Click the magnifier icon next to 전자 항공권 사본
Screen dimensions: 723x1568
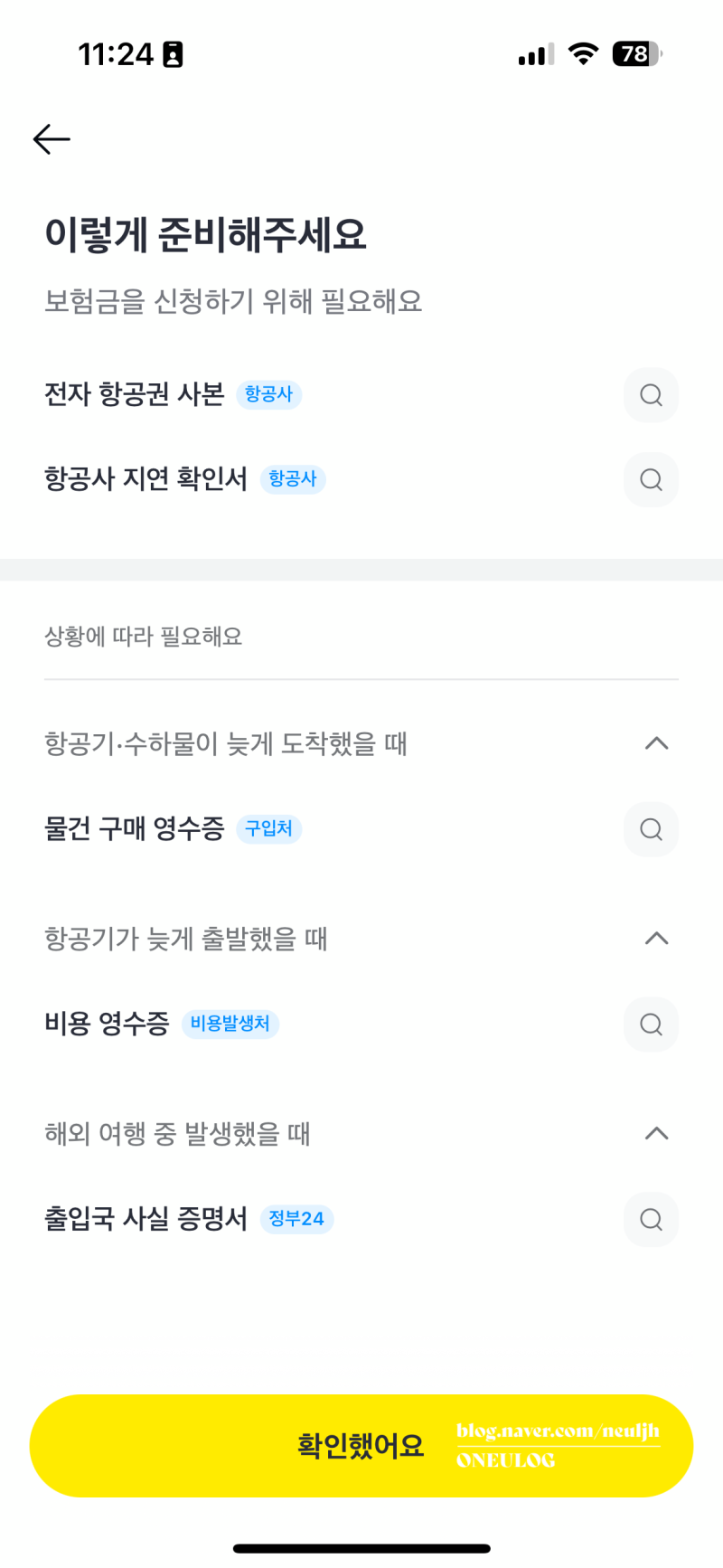pos(651,395)
